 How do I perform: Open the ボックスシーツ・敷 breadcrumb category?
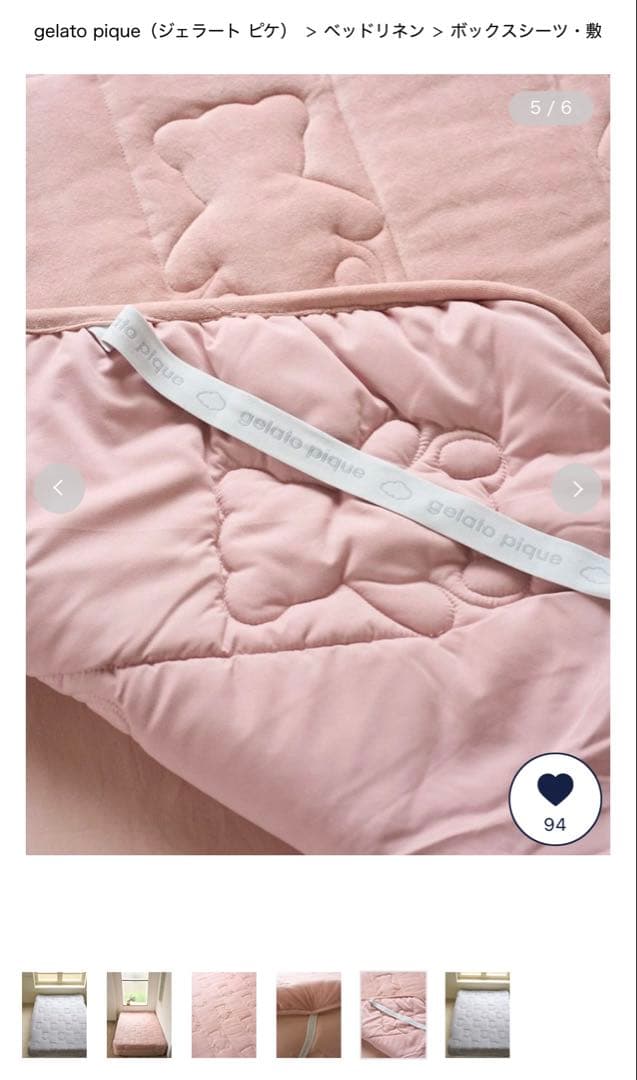[525, 31]
